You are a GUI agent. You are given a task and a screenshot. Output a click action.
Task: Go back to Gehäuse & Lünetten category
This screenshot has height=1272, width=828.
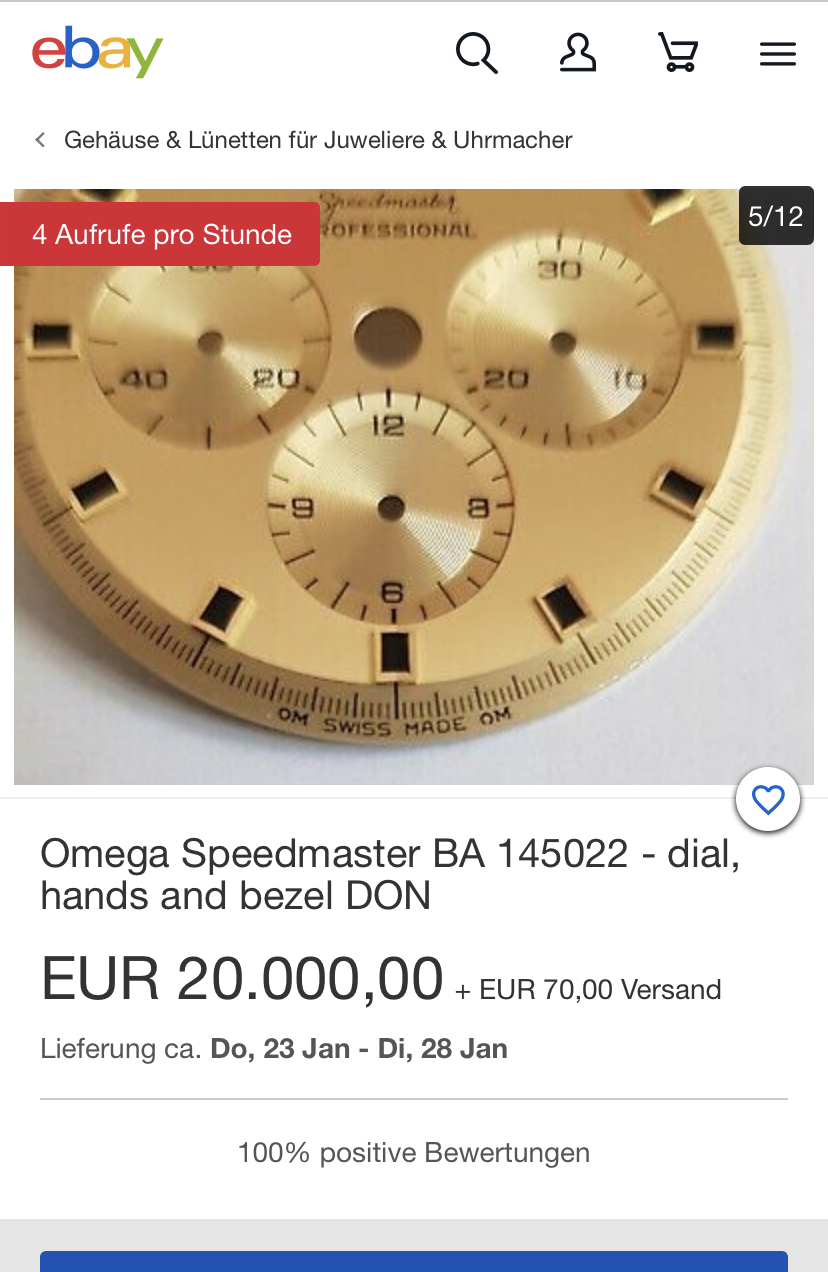click(x=304, y=140)
